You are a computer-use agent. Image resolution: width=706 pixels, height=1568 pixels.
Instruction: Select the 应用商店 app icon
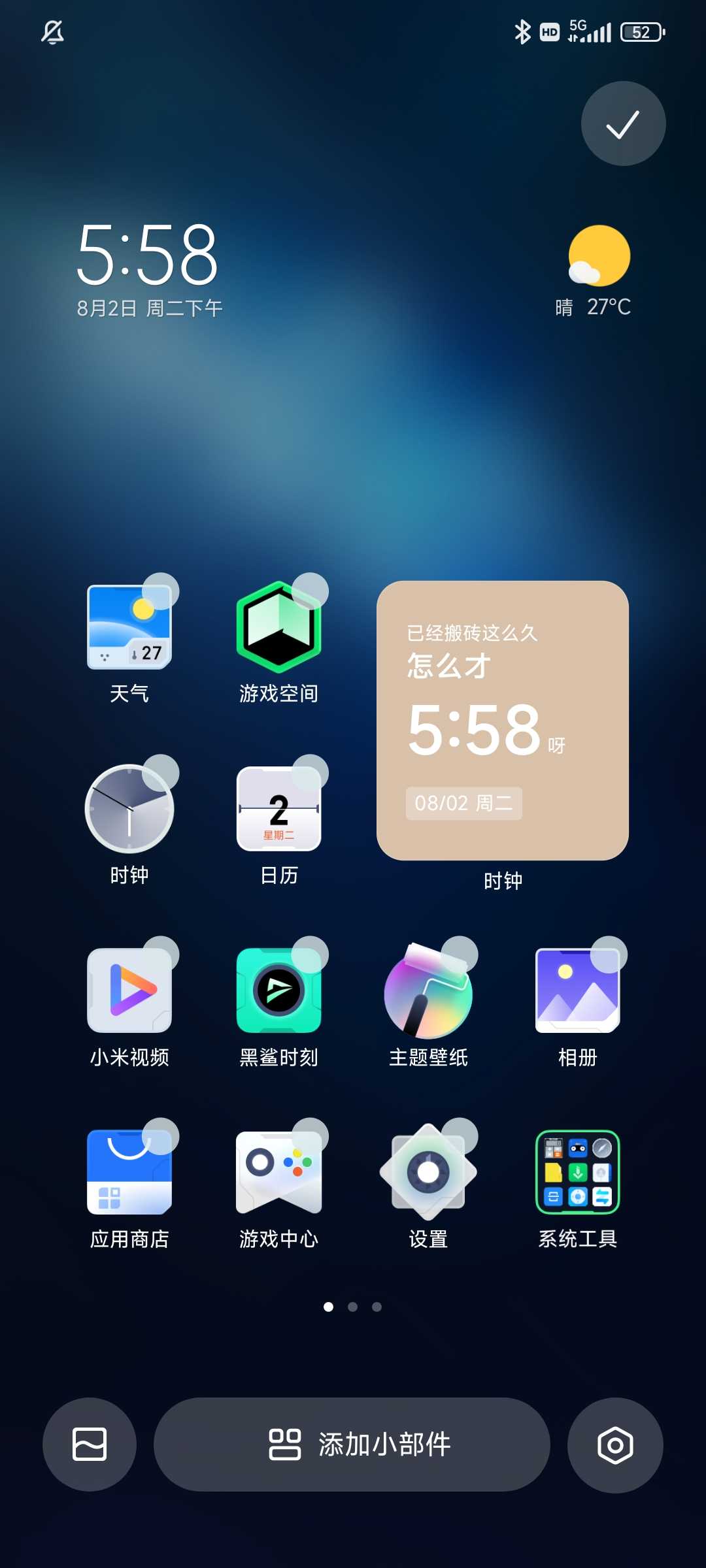tap(129, 1172)
